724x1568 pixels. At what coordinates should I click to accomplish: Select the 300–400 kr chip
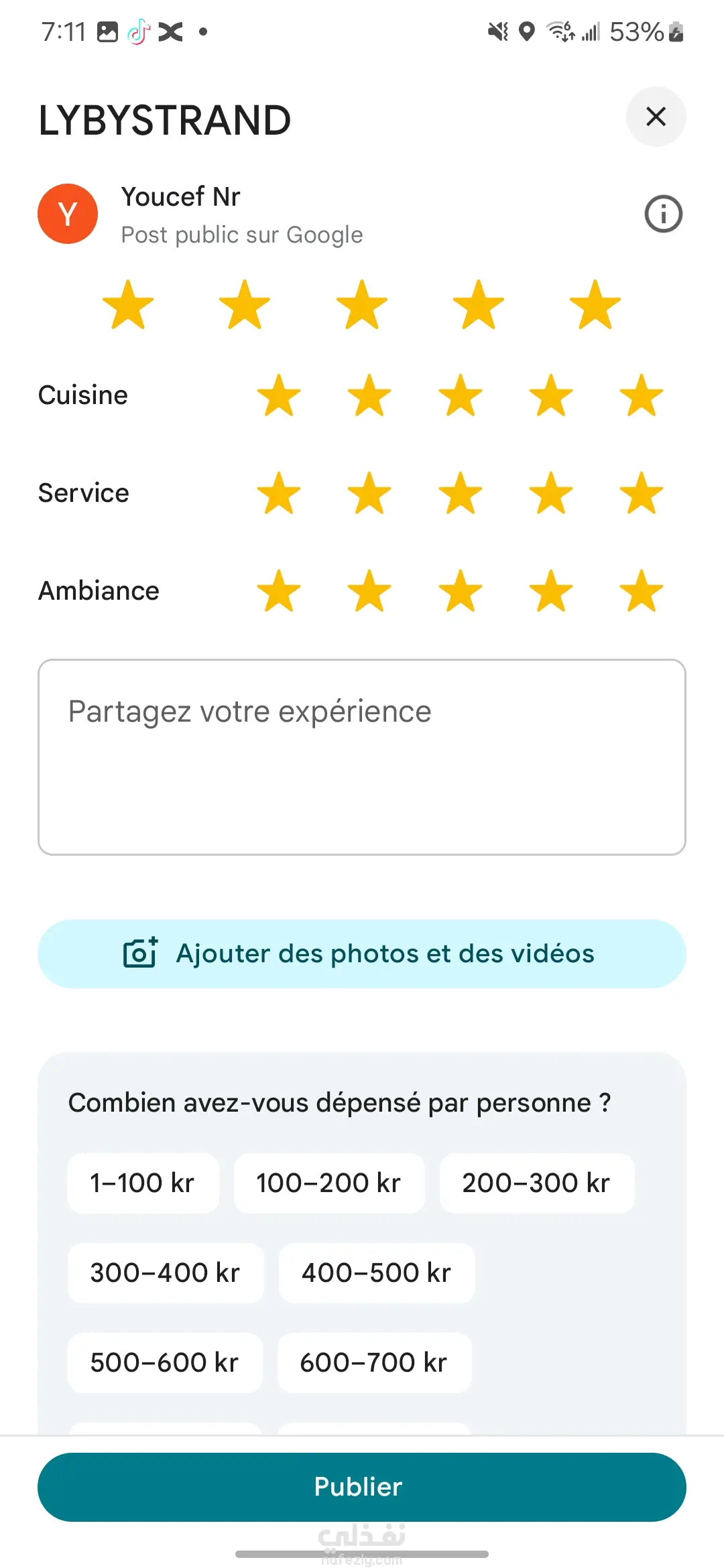[165, 1272]
